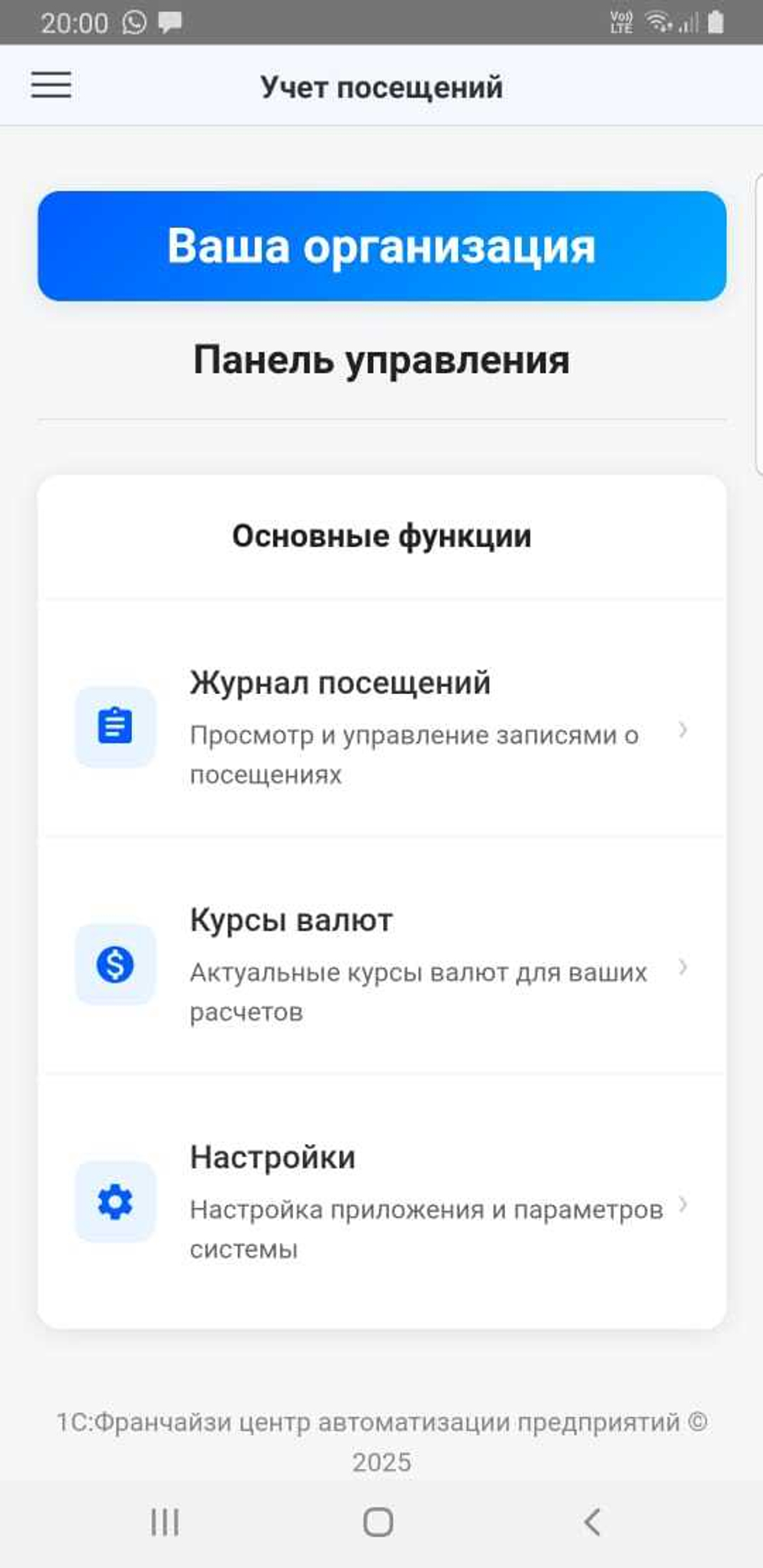This screenshot has height=1568, width=763.
Task: Open the gear icon beside Настройки
Action: click(115, 1201)
